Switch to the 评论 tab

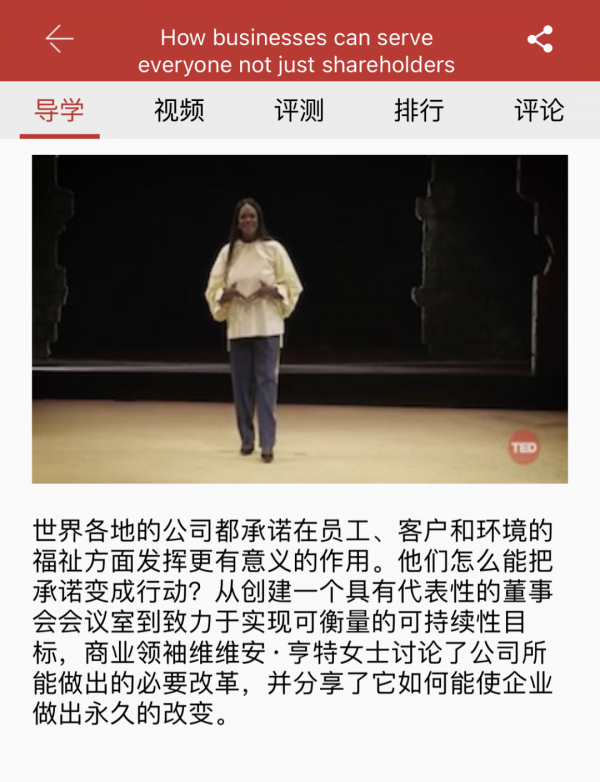point(539,110)
